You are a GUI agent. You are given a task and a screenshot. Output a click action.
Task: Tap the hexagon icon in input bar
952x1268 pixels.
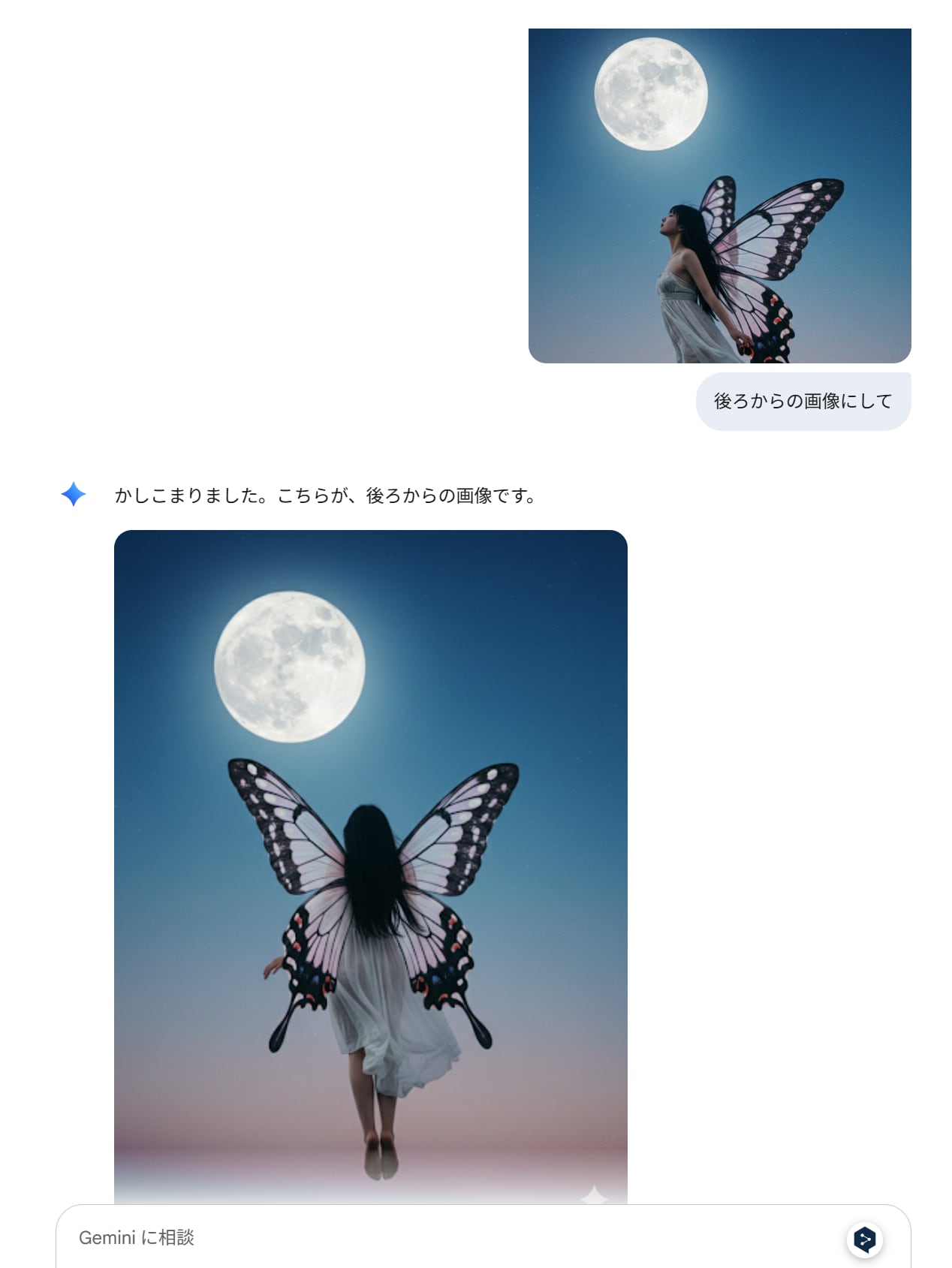(x=864, y=1239)
